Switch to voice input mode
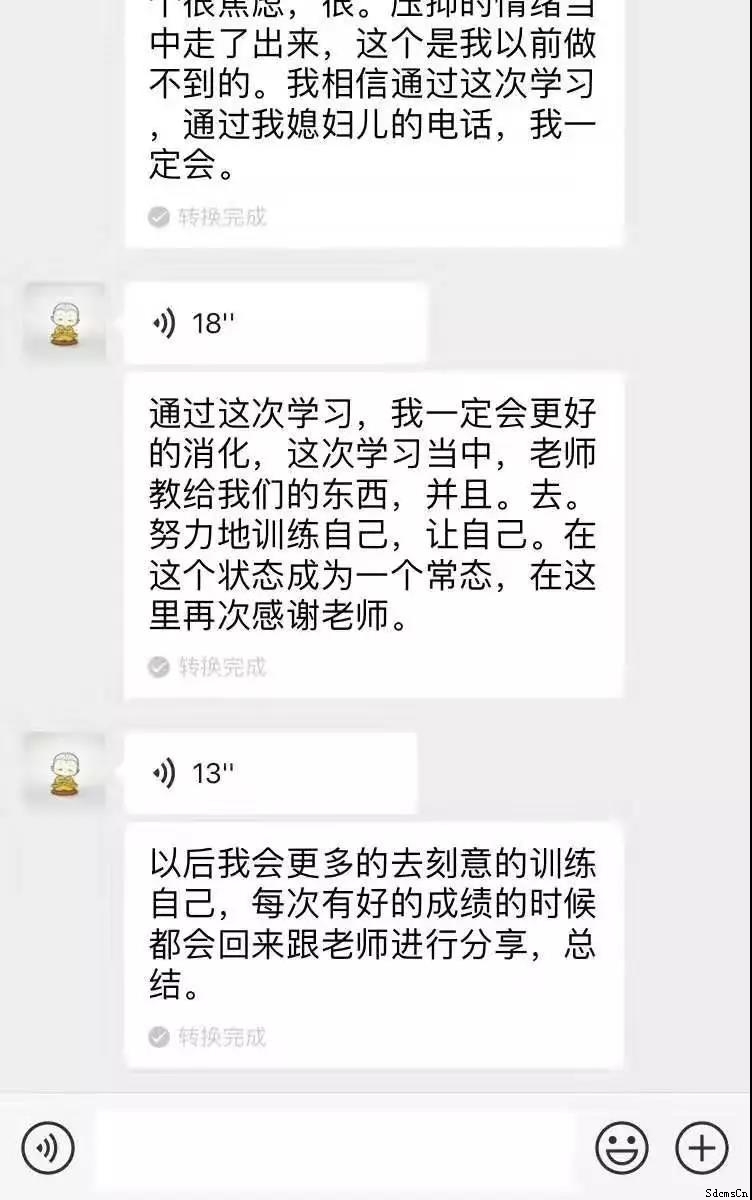752x1200 pixels. (x=47, y=1146)
